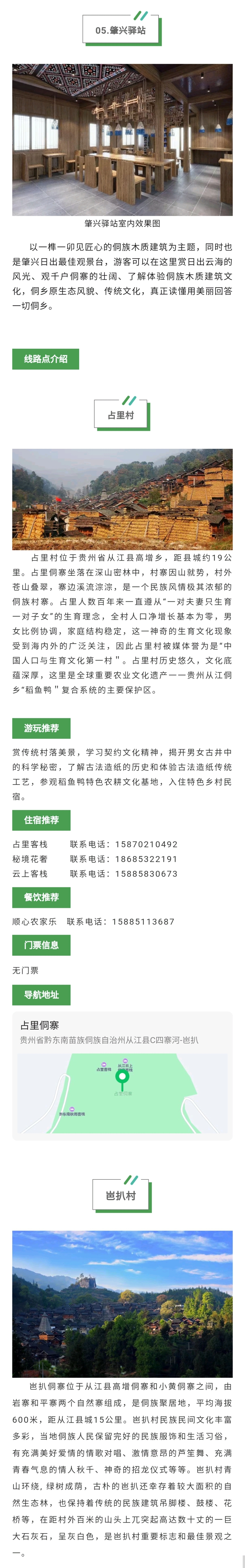Open the 占里村 village photo
The height and width of the screenshot is (1568, 245).
[x=122, y=499]
